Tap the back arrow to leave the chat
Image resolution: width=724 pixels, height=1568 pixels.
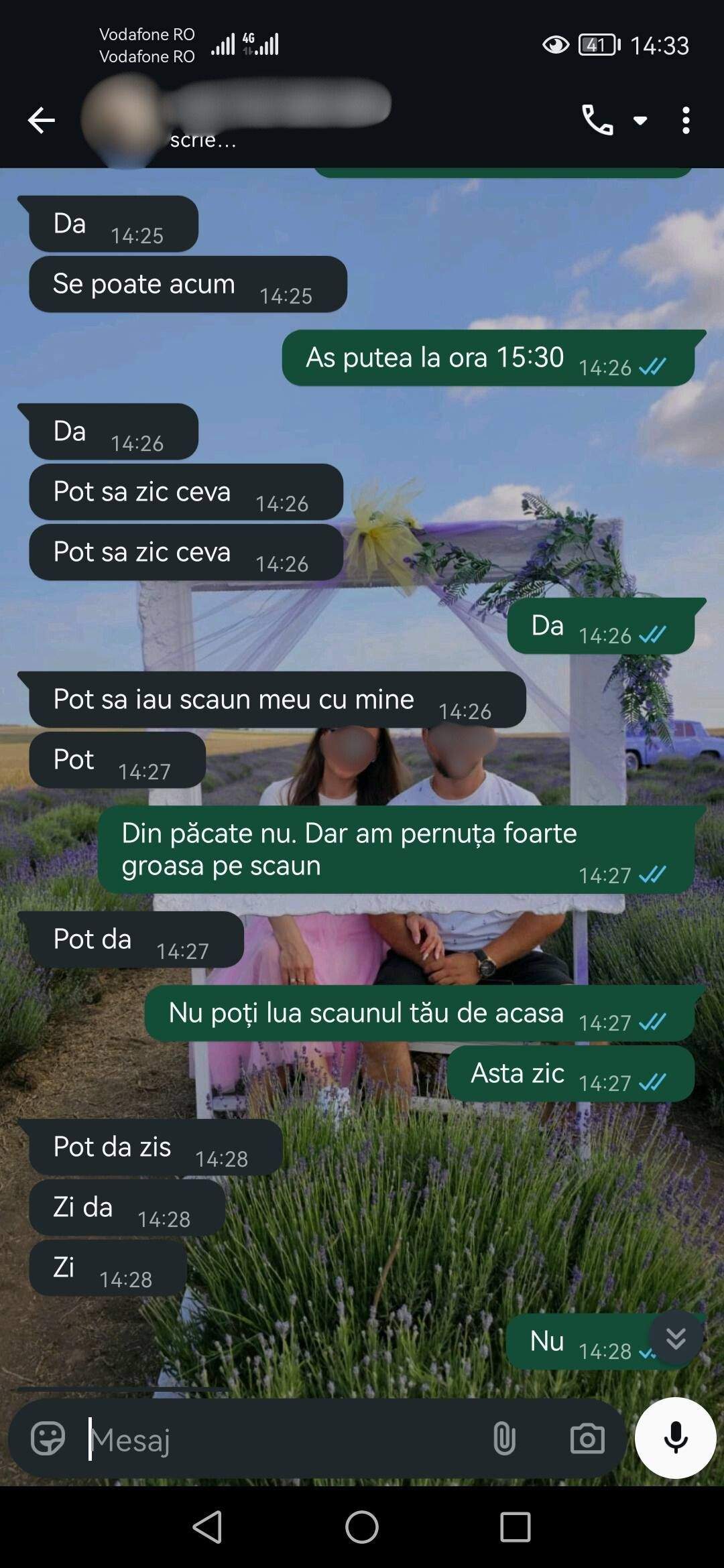[x=42, y=121]
